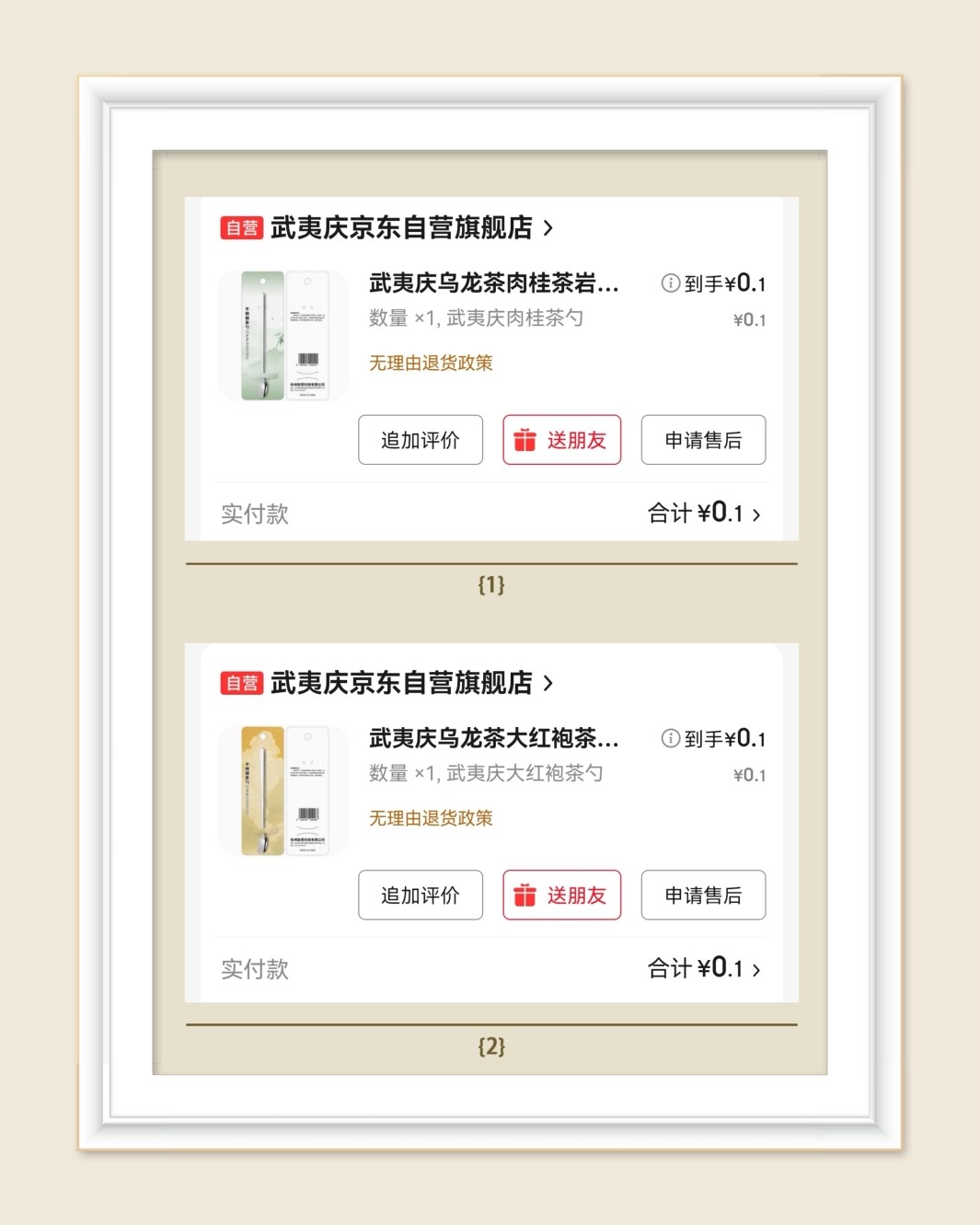Click the info icon beside 到手¥0.1 on the 大红袍 order
Screen dimensions: 980x1225
(x=670, y=738)
